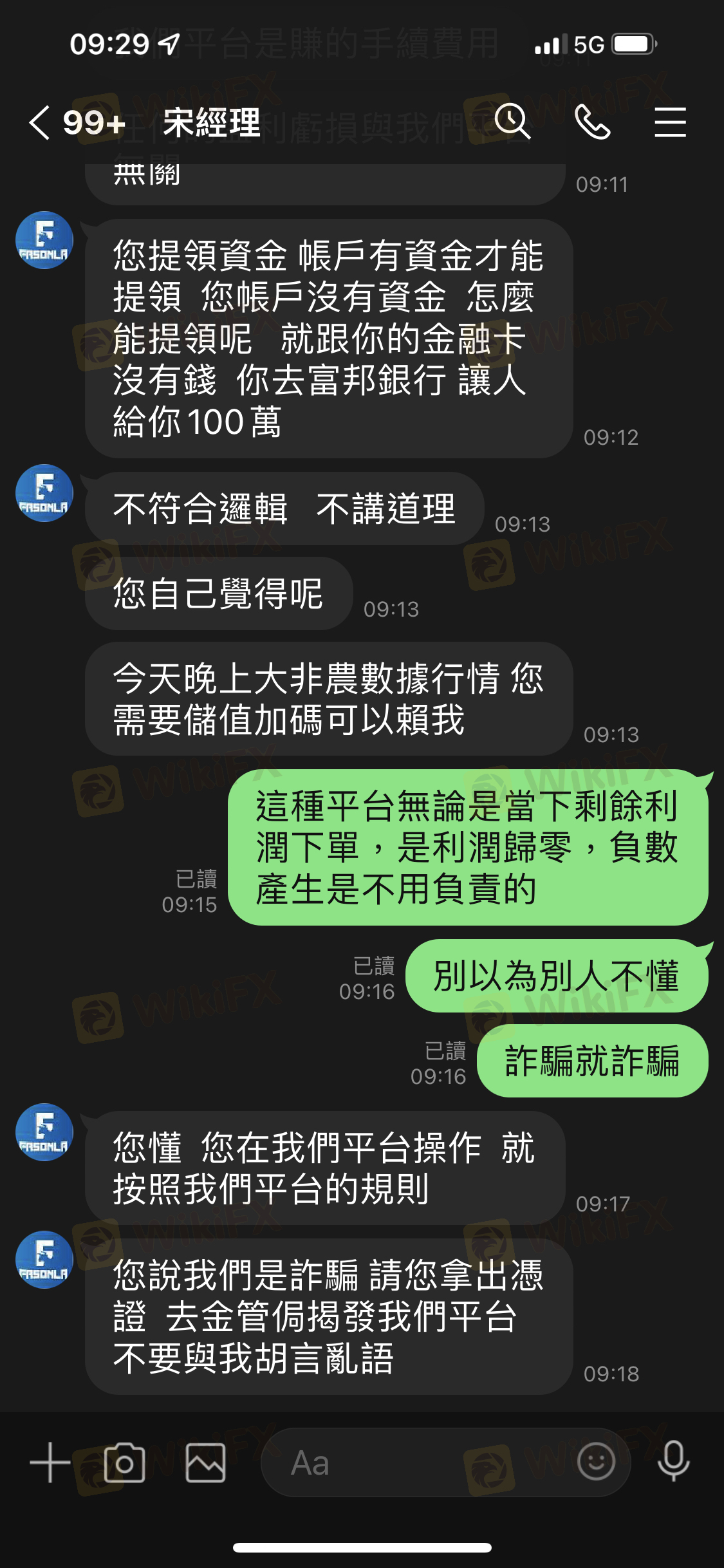Open the chat menu hamburger icon

(x=670, y=122)
